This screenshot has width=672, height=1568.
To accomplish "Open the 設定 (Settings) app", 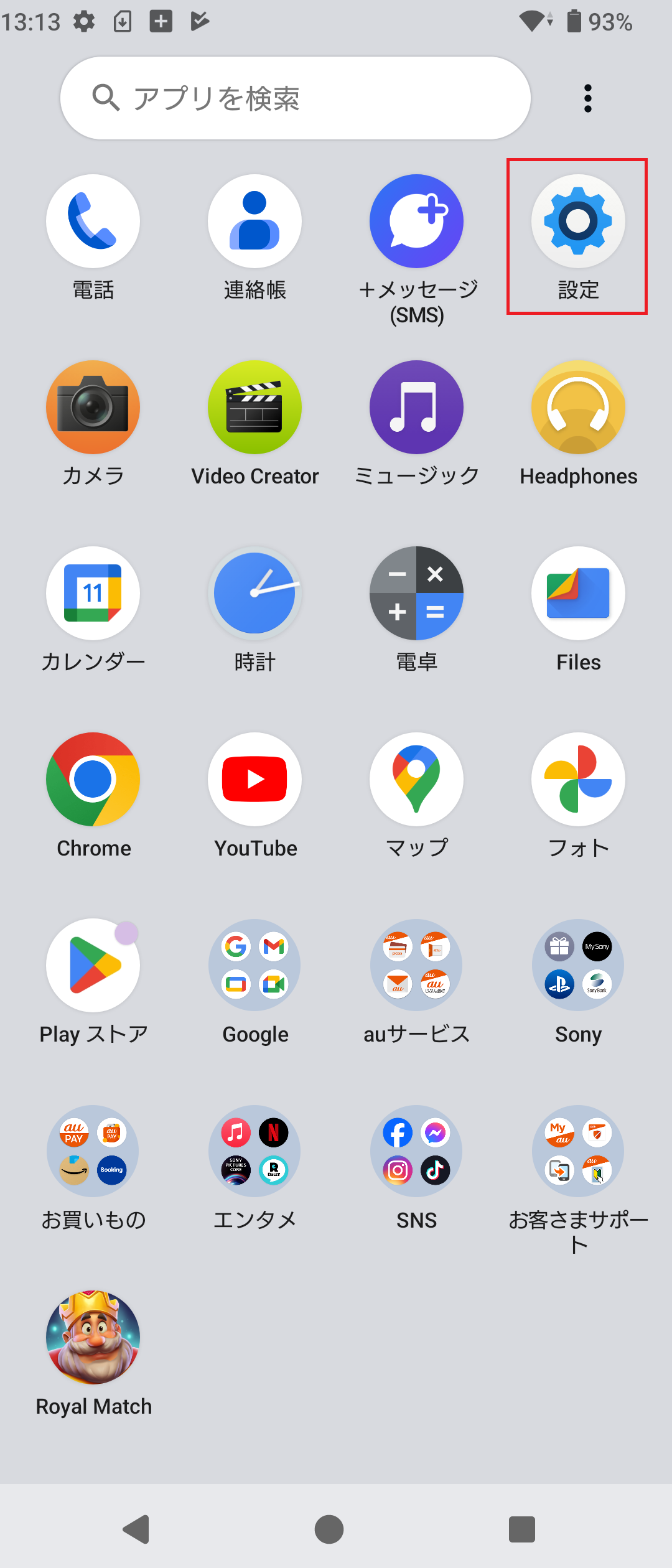I will click(577, 222).
